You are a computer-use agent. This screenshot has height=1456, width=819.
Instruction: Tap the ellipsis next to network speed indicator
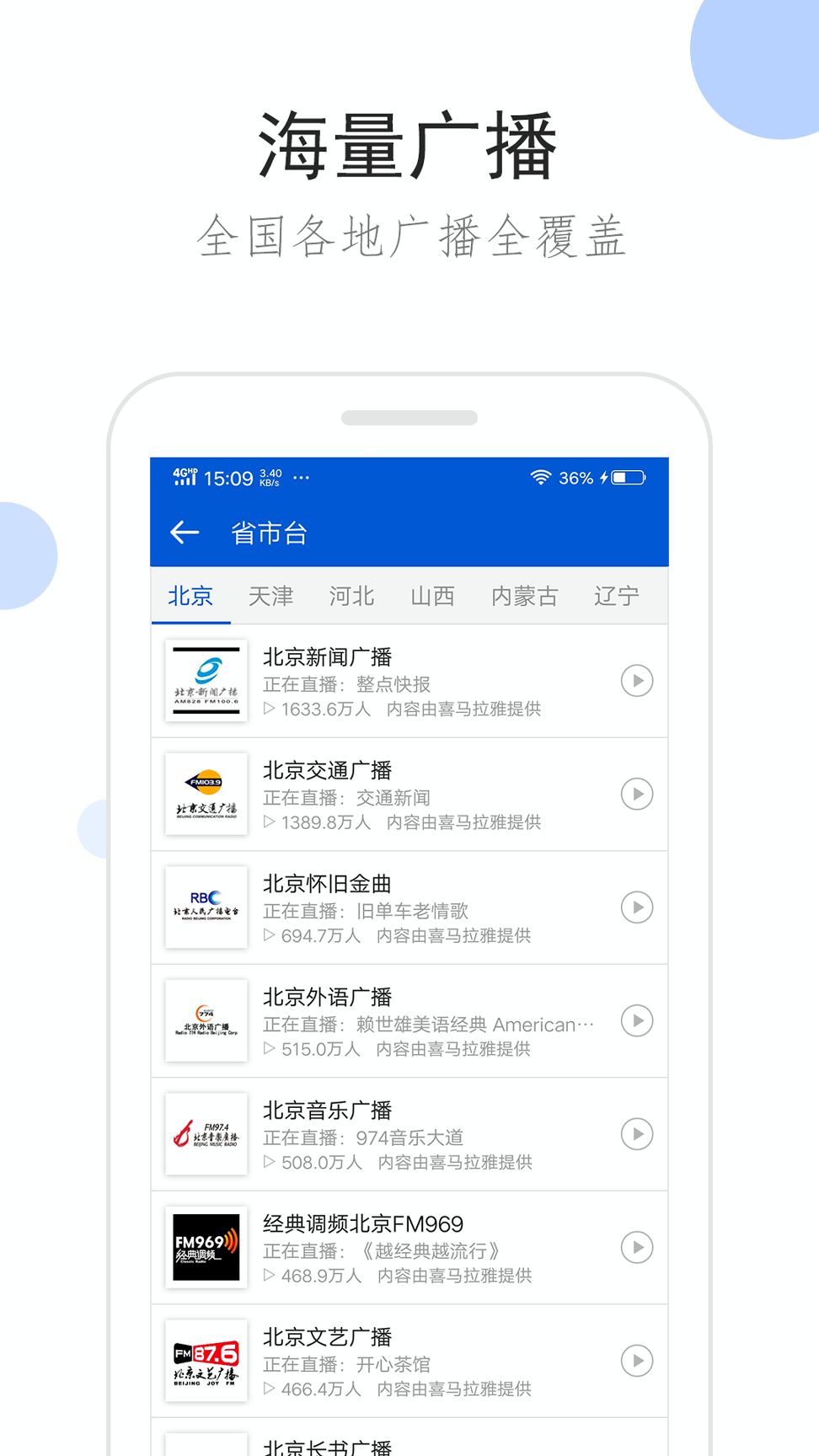[301, 478]
